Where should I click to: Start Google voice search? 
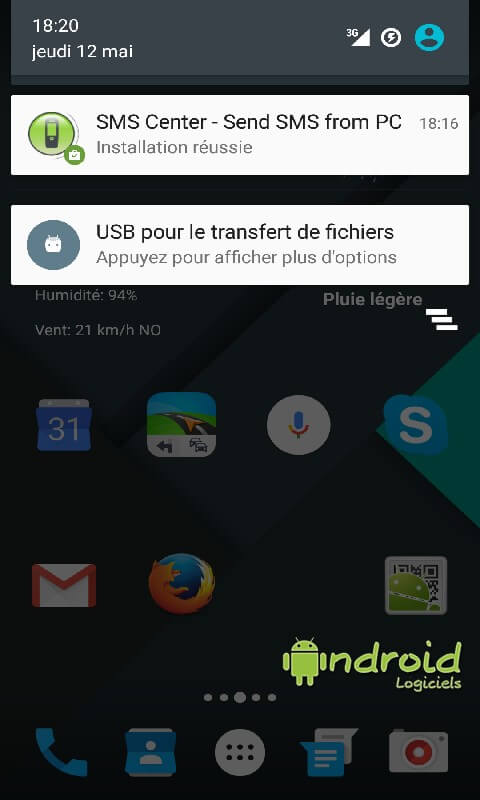(x=298, y=424)
